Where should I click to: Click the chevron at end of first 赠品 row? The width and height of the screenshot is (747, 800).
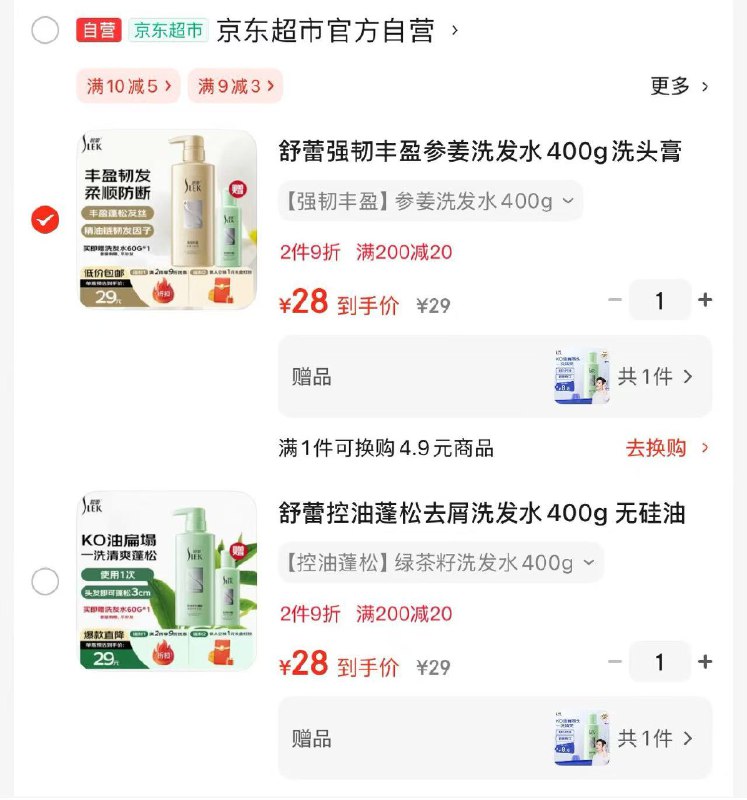pos(688,377)
